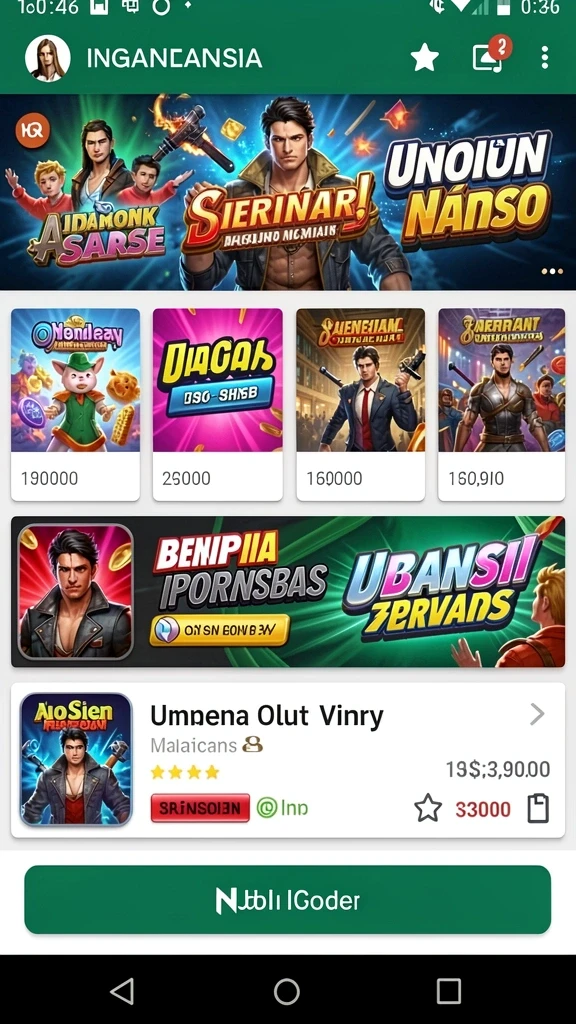Expand the chevron beside Umpena Olut Vinry

pos(537,714)
